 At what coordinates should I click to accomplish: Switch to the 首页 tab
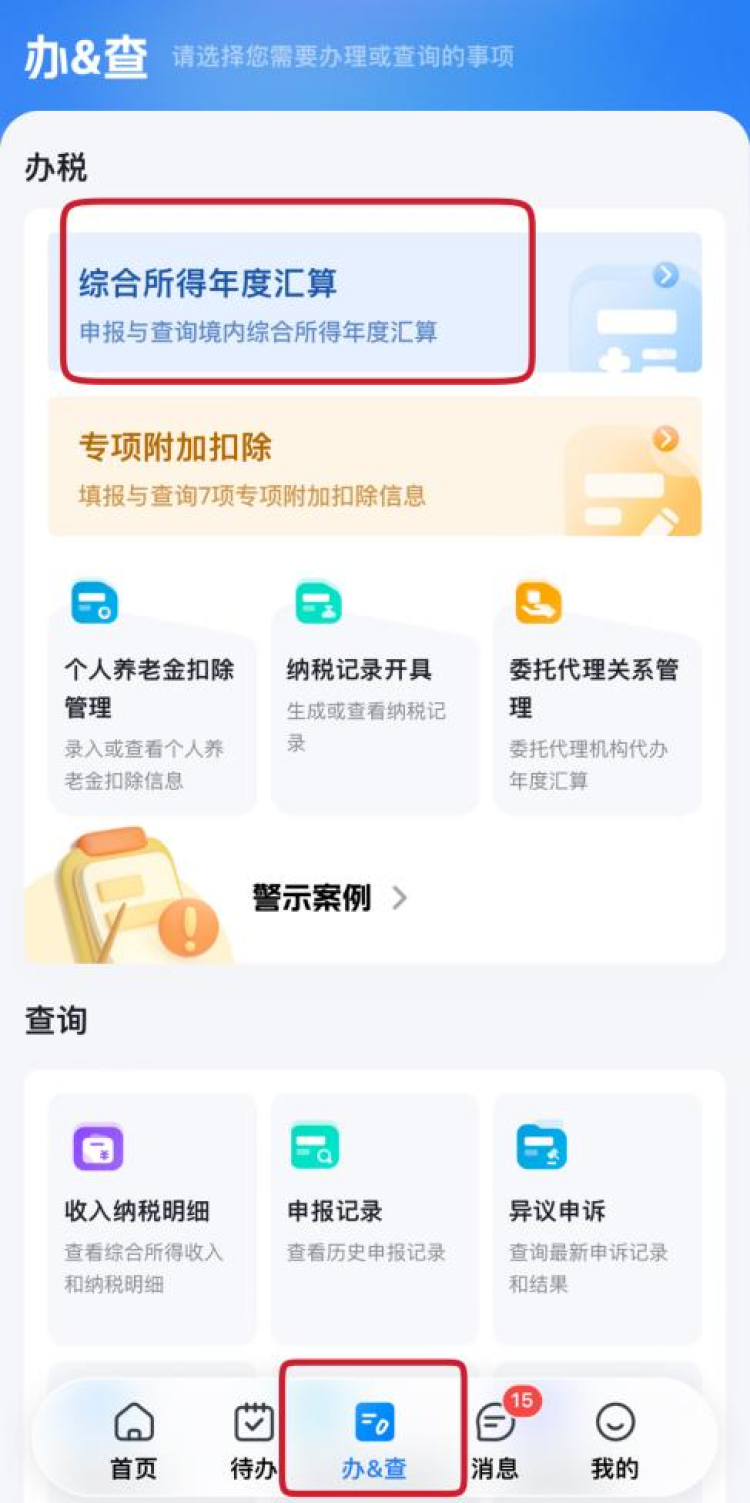click(134, 1440)
